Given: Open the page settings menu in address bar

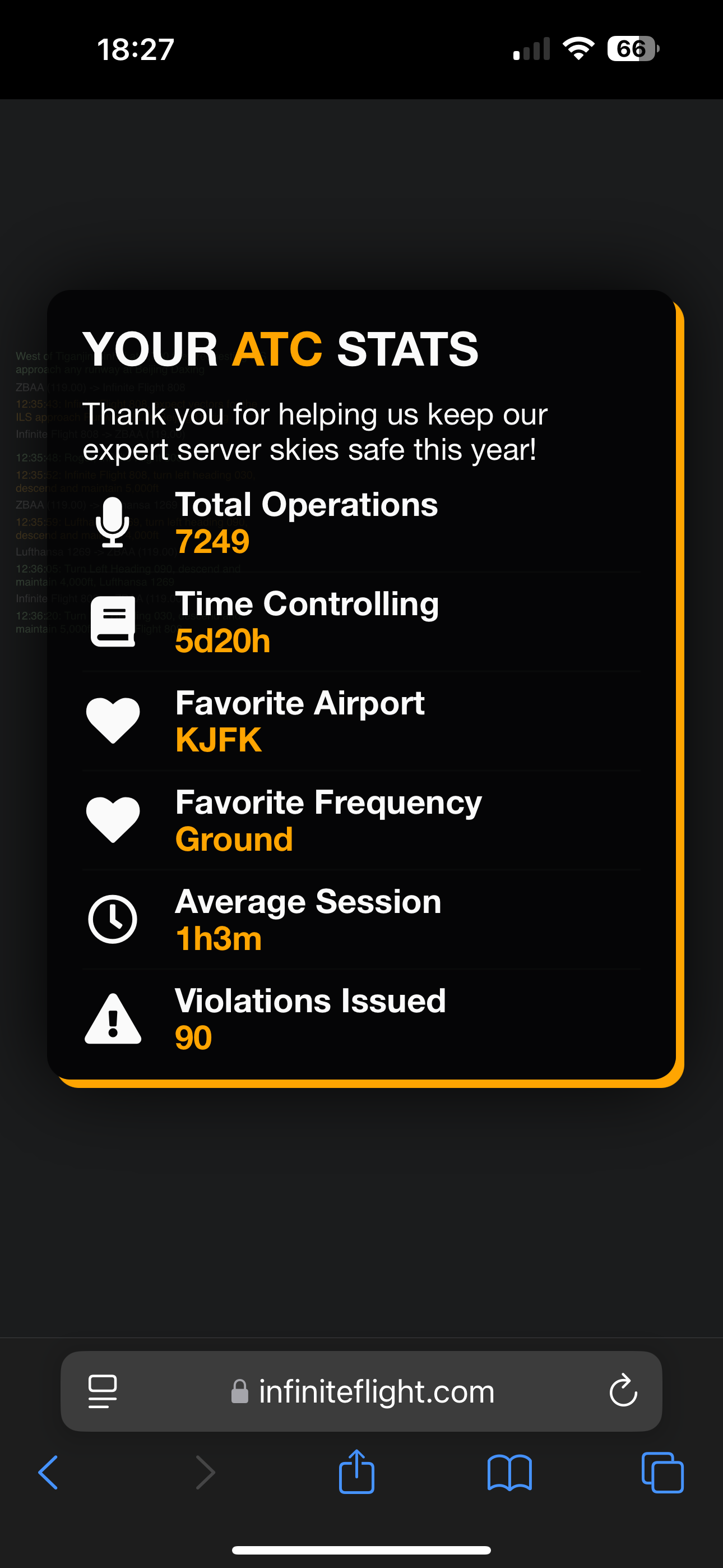Looking at the screenshot, I should pos(102,1391).
